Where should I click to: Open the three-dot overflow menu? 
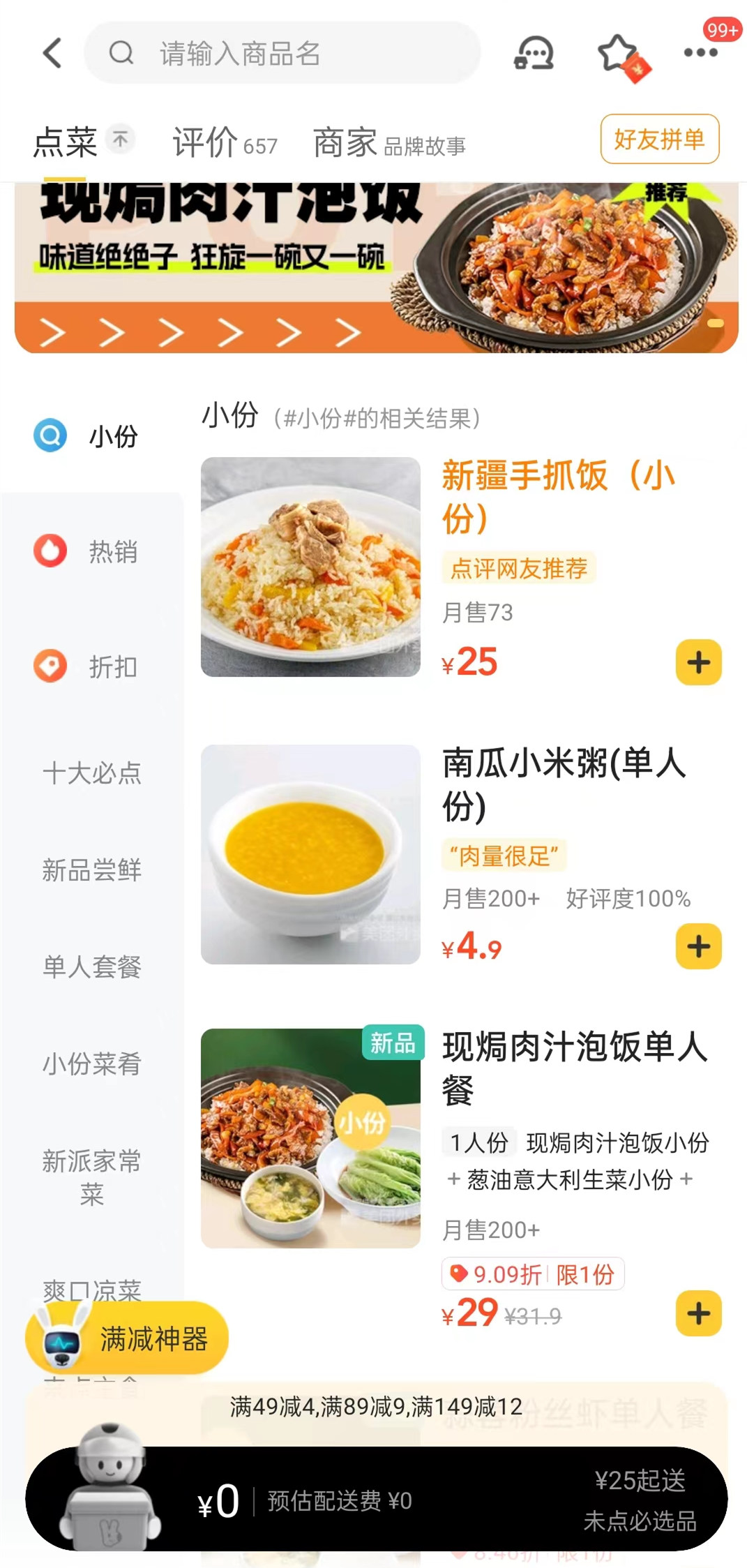click(x=700, y=53)
